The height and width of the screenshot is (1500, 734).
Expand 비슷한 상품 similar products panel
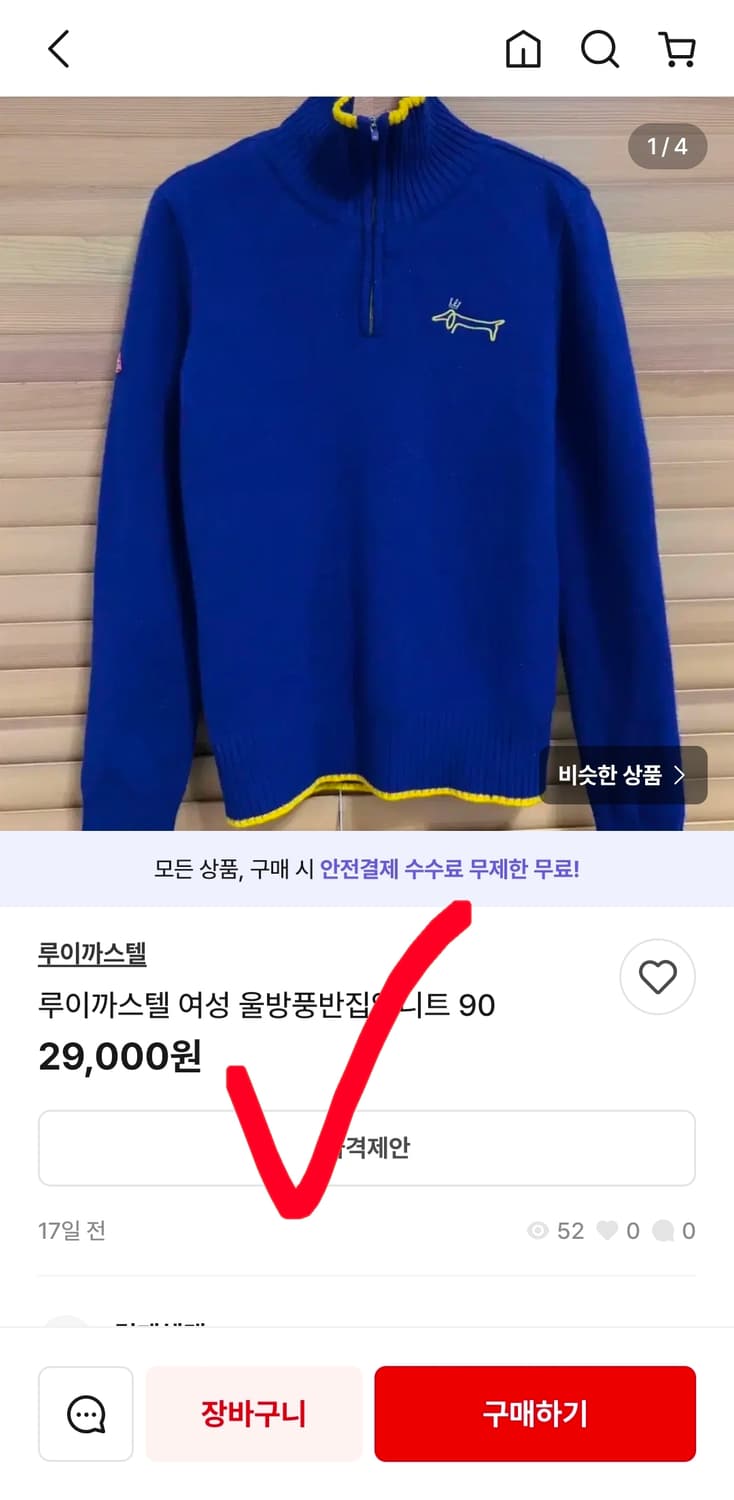(x=622, y=775)
